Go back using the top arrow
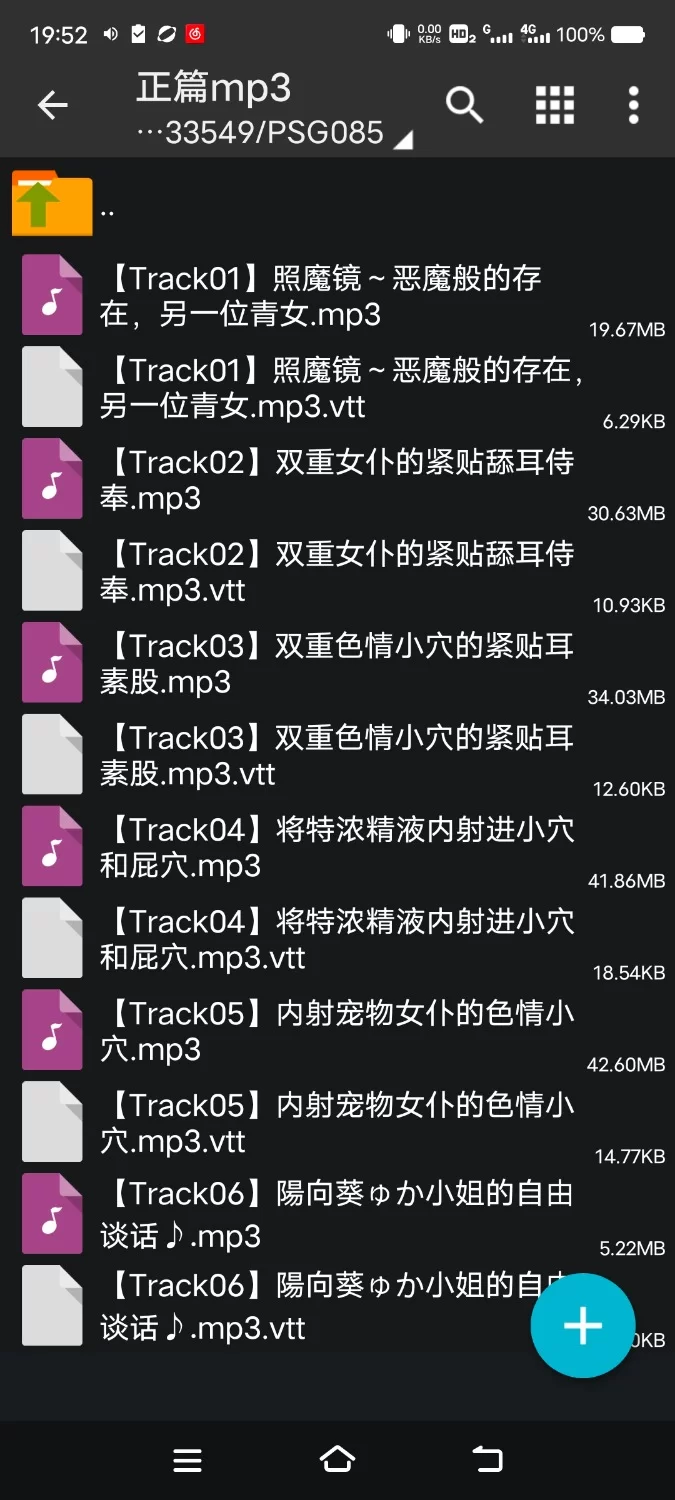The image size is (675, 1500). pos(52,105)
